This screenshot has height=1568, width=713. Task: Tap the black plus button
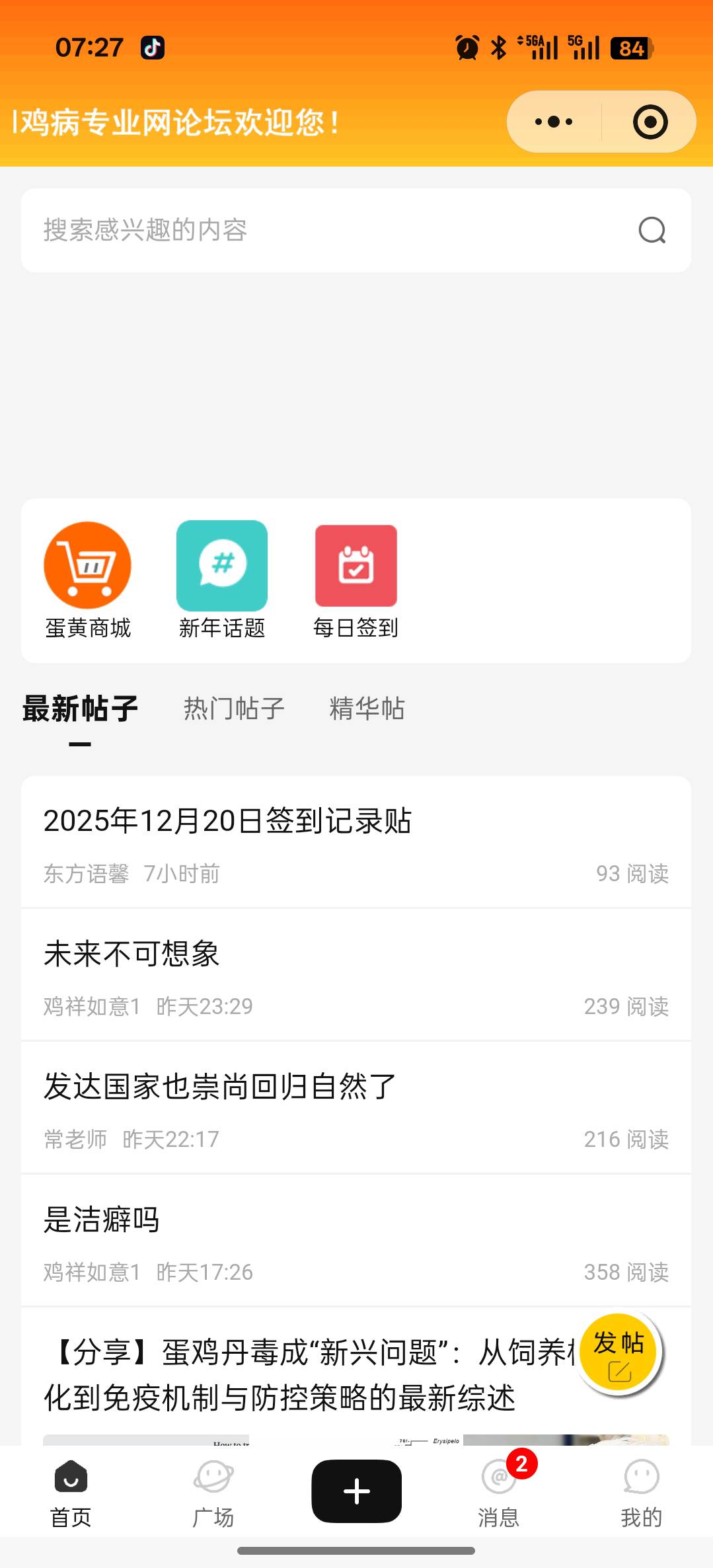pyautogui.click(x=357, y=1491)
